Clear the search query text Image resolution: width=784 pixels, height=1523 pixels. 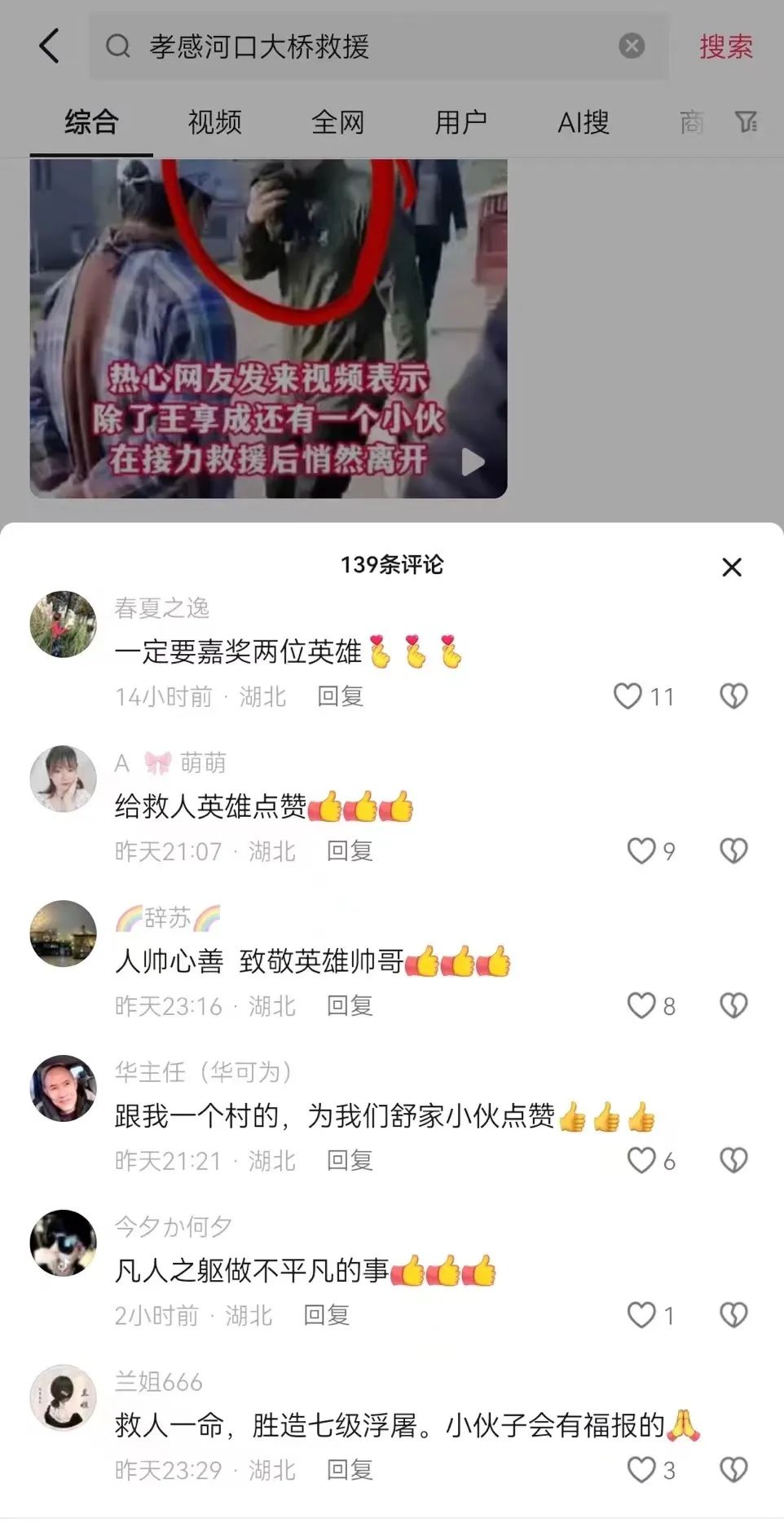click(632, 46)
